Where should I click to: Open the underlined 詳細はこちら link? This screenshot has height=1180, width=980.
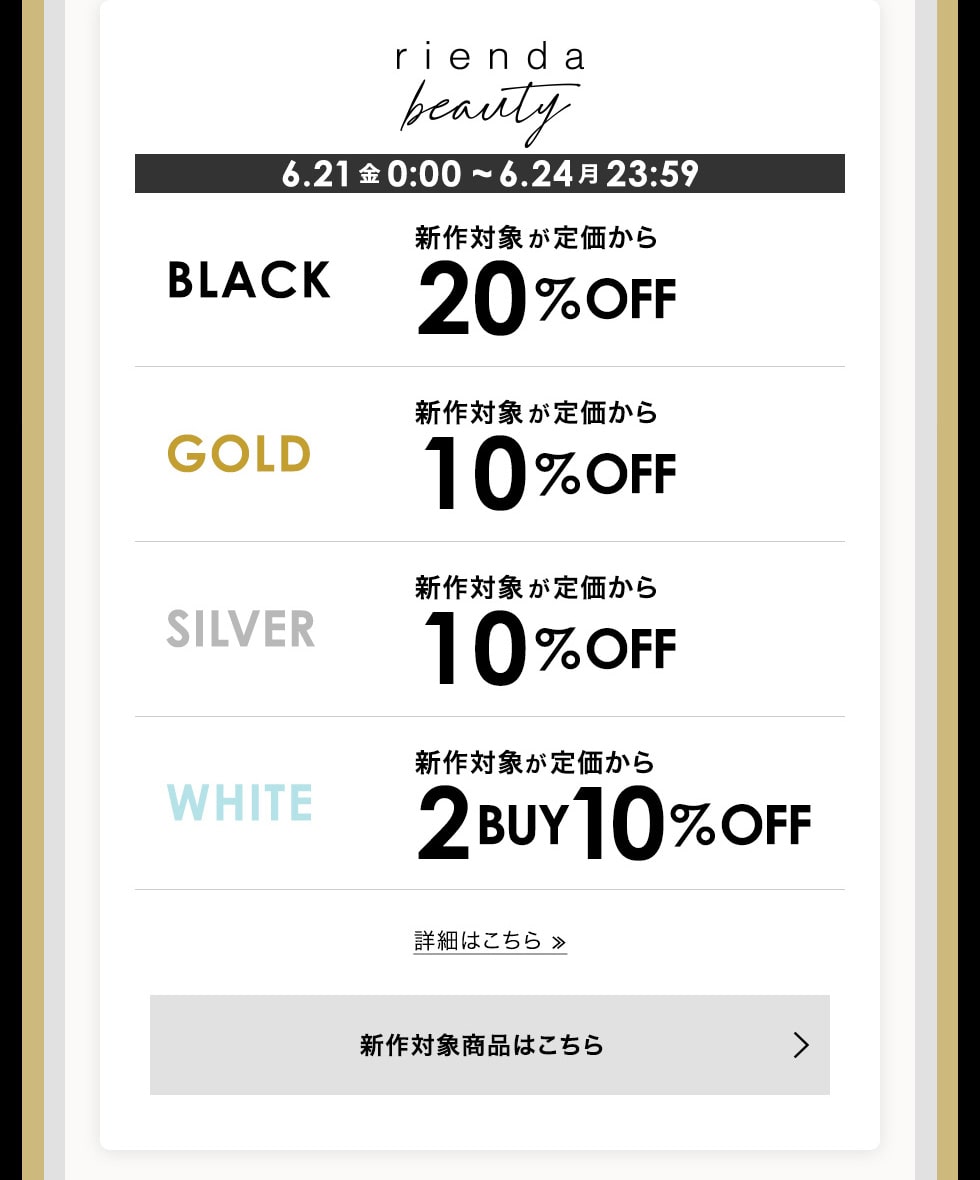click(490, 941)
